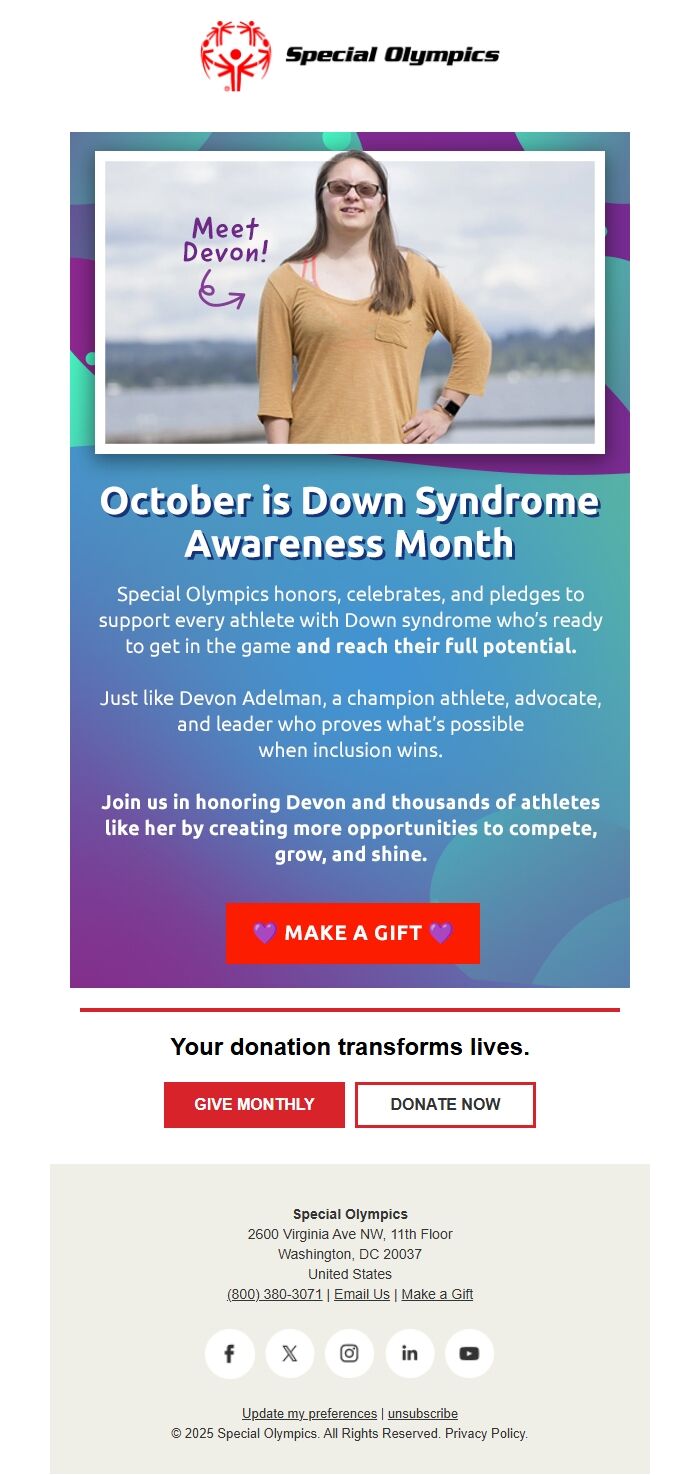Open the Email Us link
The height and width of the screenshot is (1475, 700).
point(362,1294)
